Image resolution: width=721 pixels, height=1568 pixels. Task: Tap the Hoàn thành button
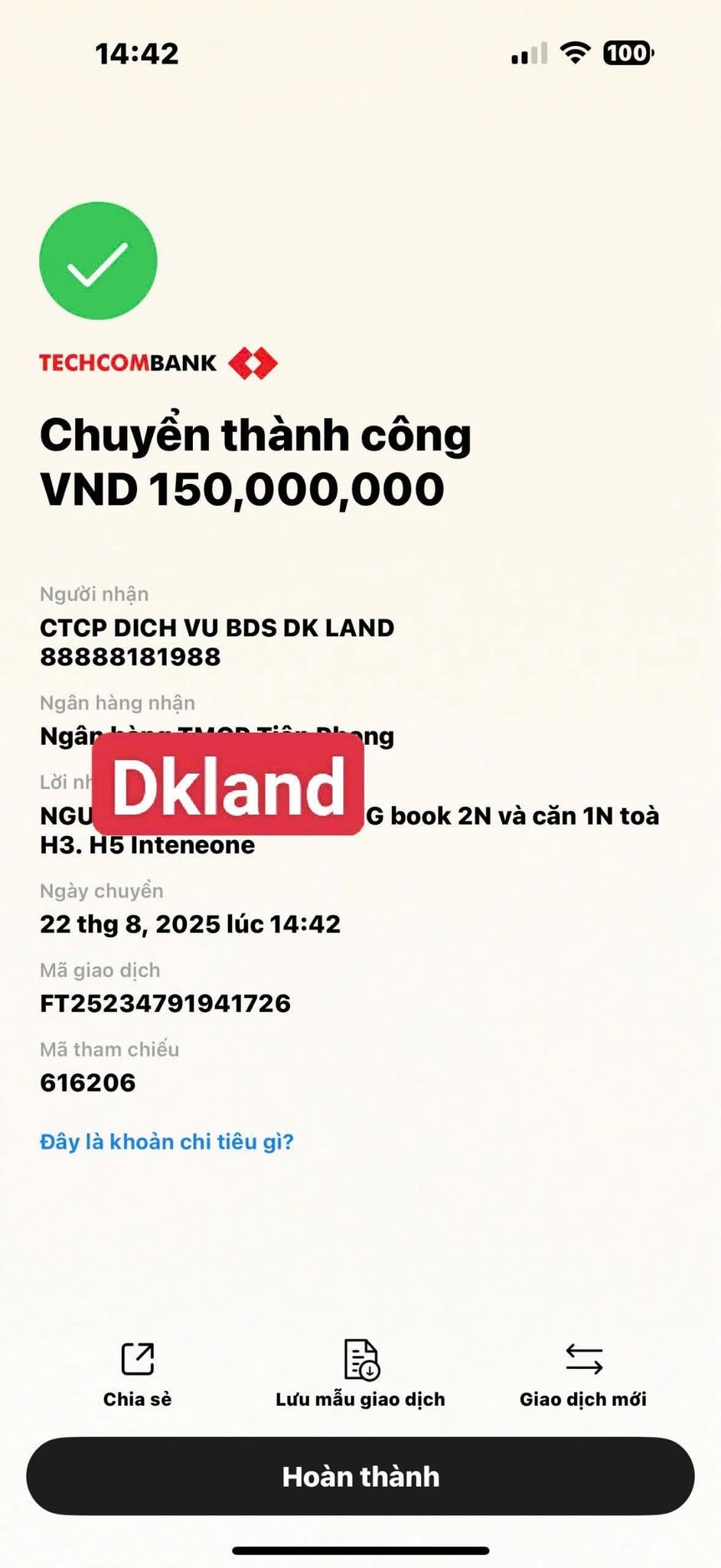pyautogui.click(x=360, y=1476)
